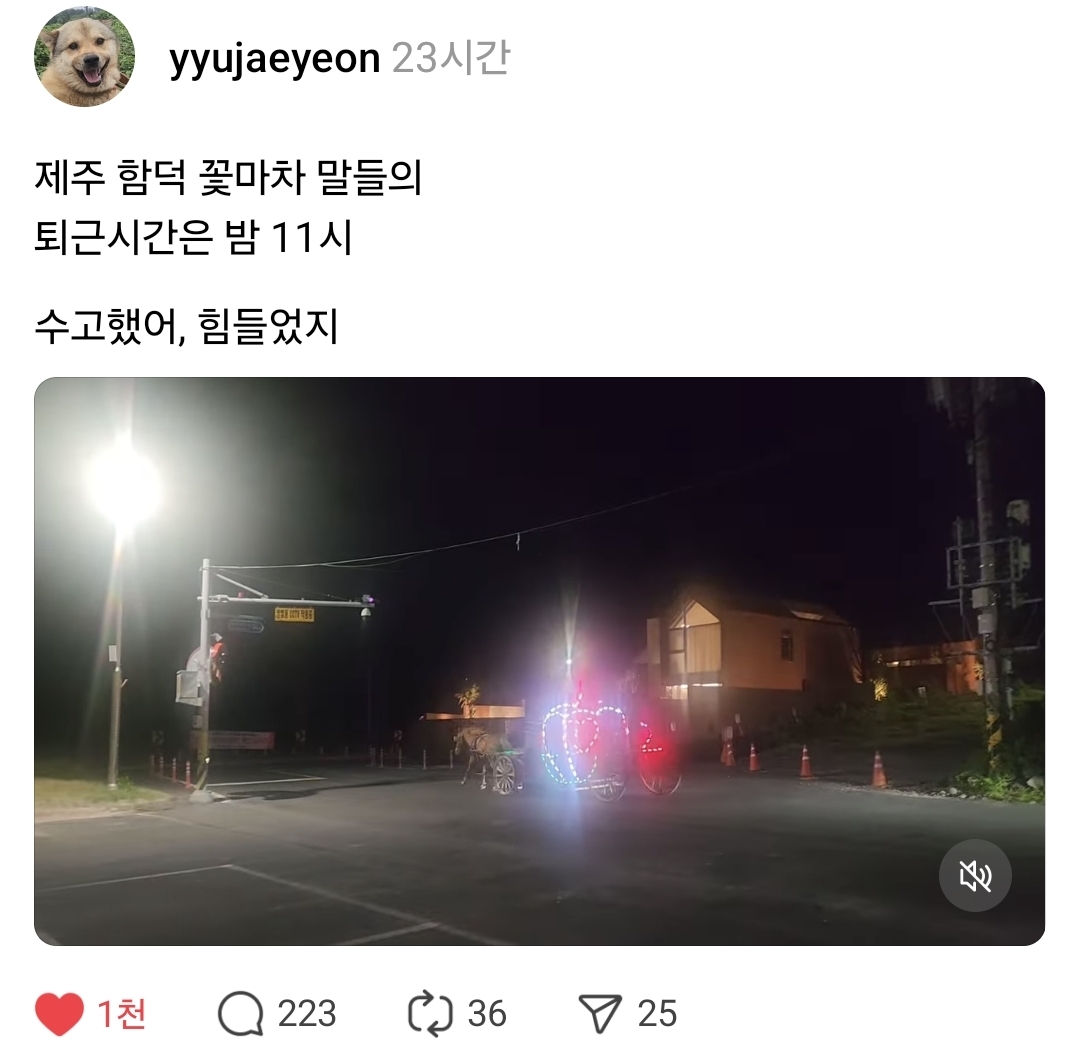Like yyujaeyeon's post
The height and width of the screenshot is (1063, 1080).
60,1014
